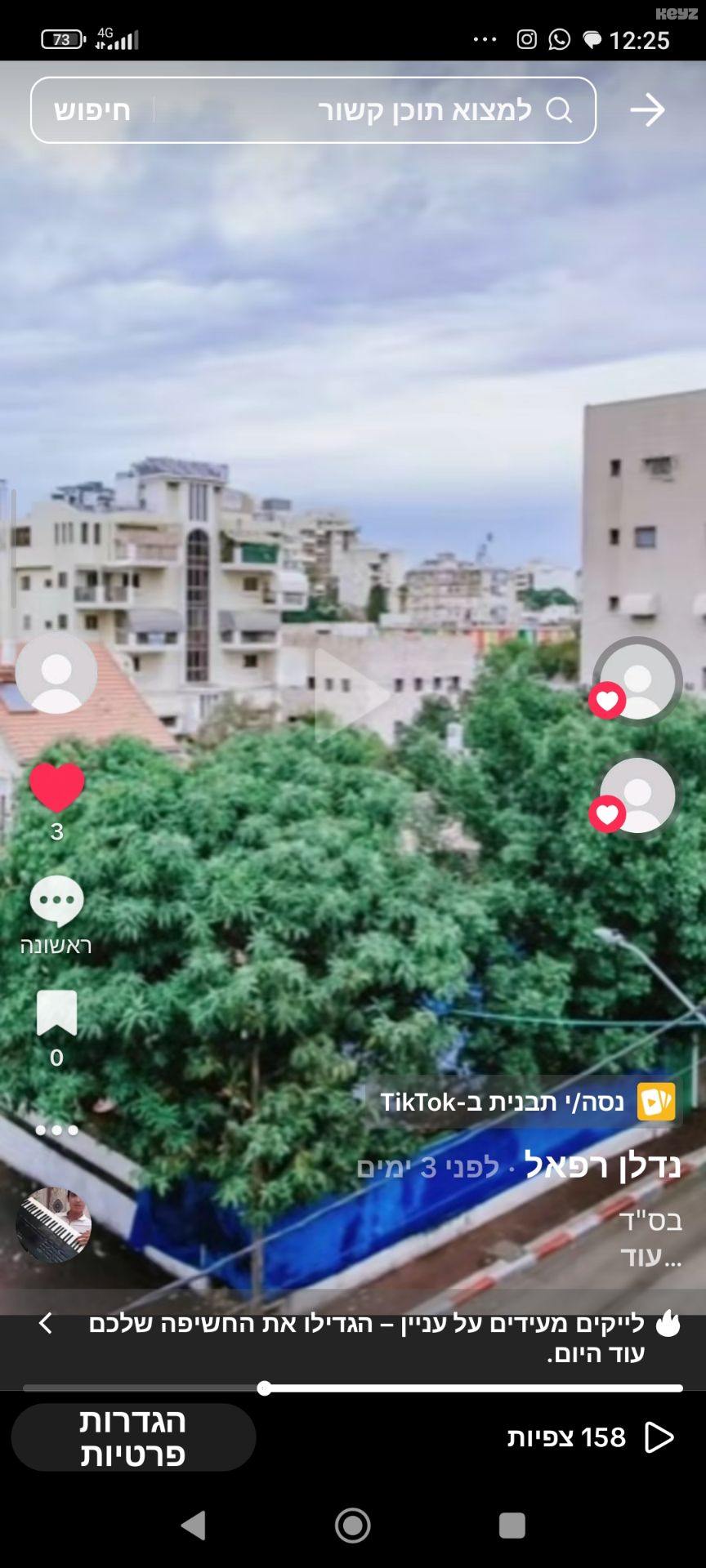Open the three-dot more options menu
This screenshot has height=1568, width=706.
tap(56, 1130)
